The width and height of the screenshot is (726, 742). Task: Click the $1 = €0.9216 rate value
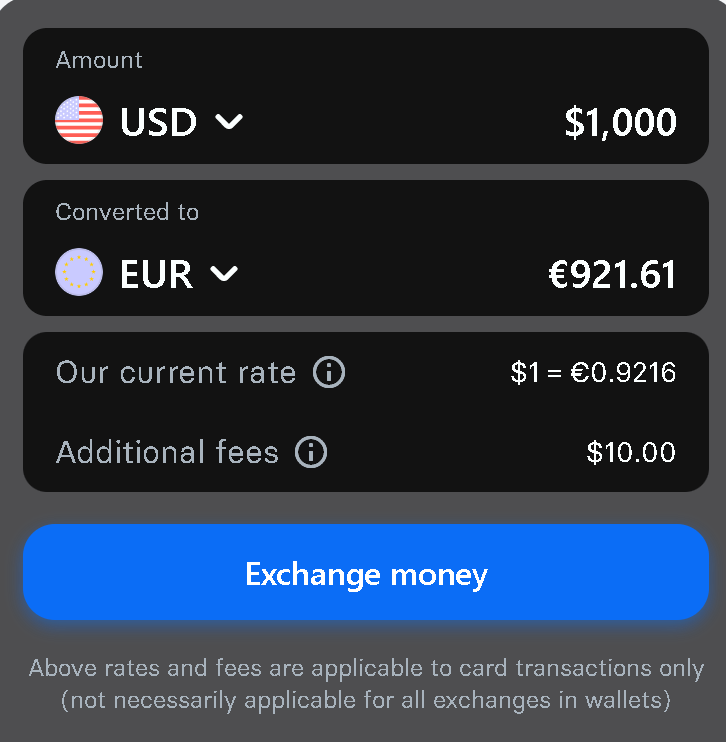(x=591, y=372)
